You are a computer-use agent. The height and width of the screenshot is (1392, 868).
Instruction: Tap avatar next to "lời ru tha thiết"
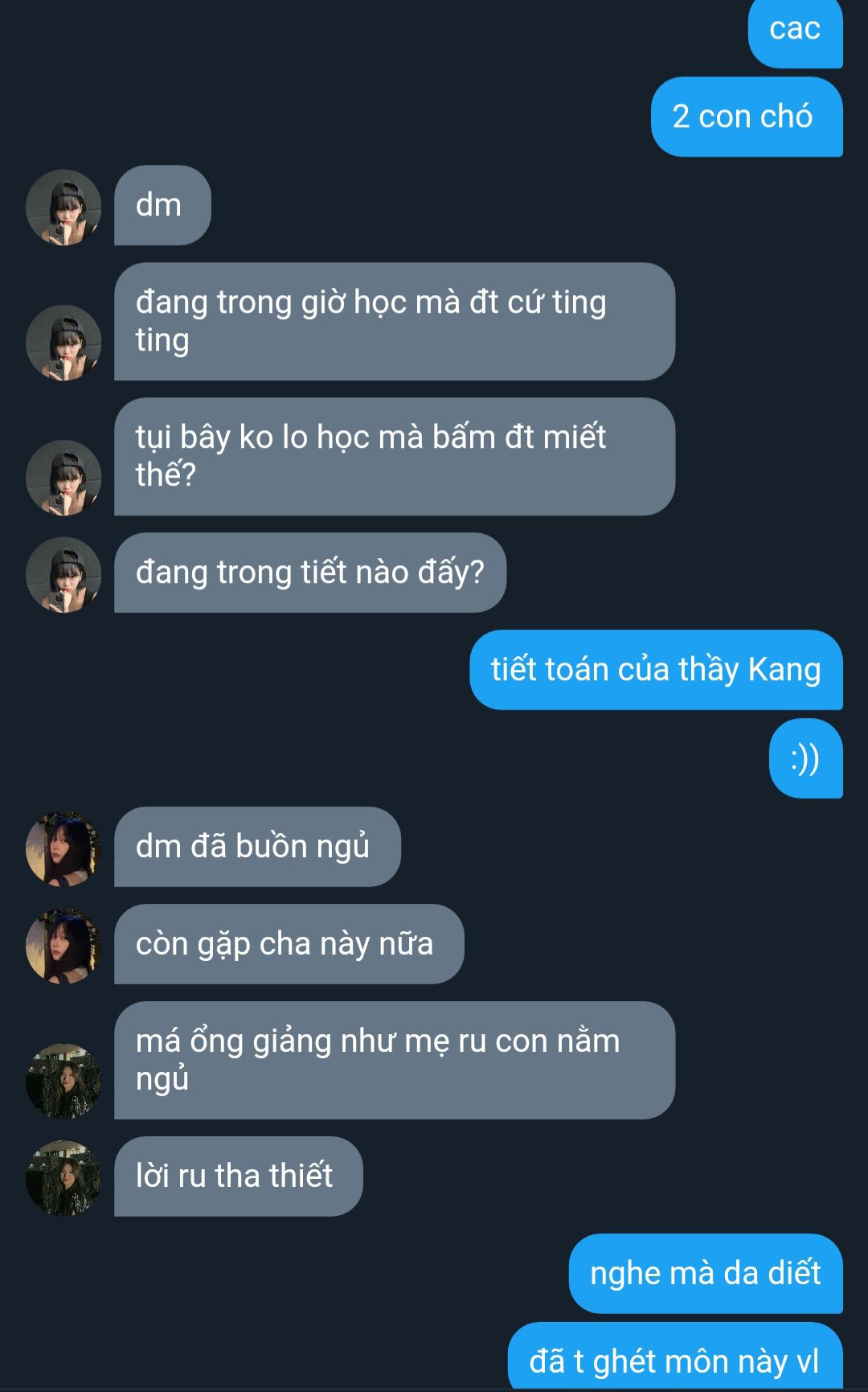63,1179
